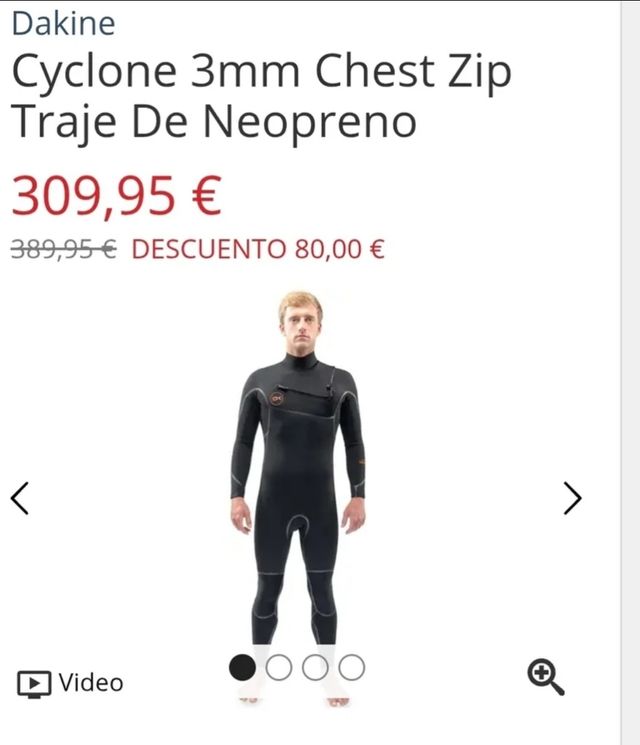This screenshot has width=640, height=745.
Task: Show the previous product image
Action: (19, 498)
